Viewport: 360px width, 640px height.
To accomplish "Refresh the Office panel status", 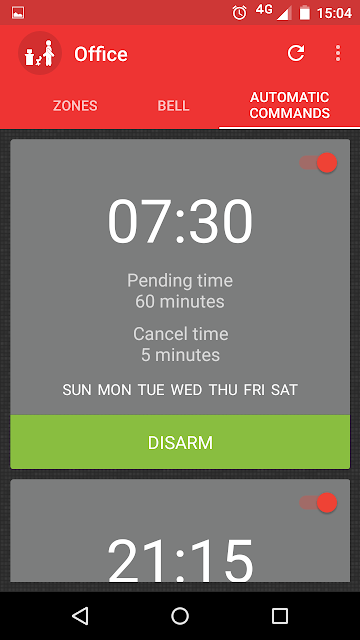I will (x=296, y=53).
